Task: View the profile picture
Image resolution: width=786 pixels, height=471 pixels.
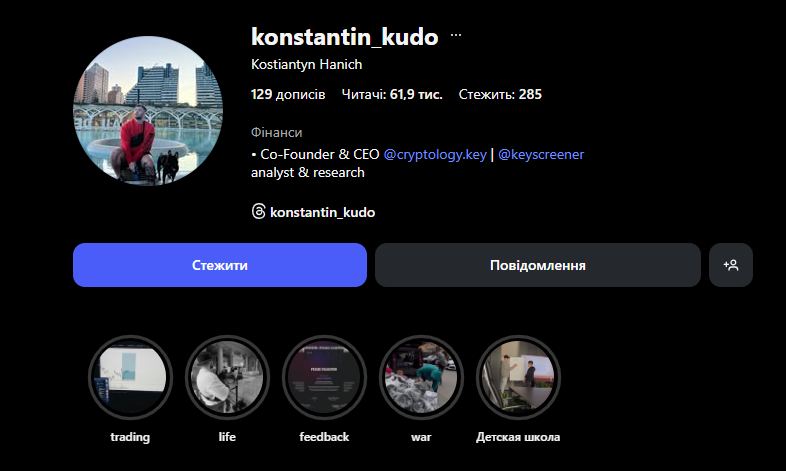Action: pos(147,110)
